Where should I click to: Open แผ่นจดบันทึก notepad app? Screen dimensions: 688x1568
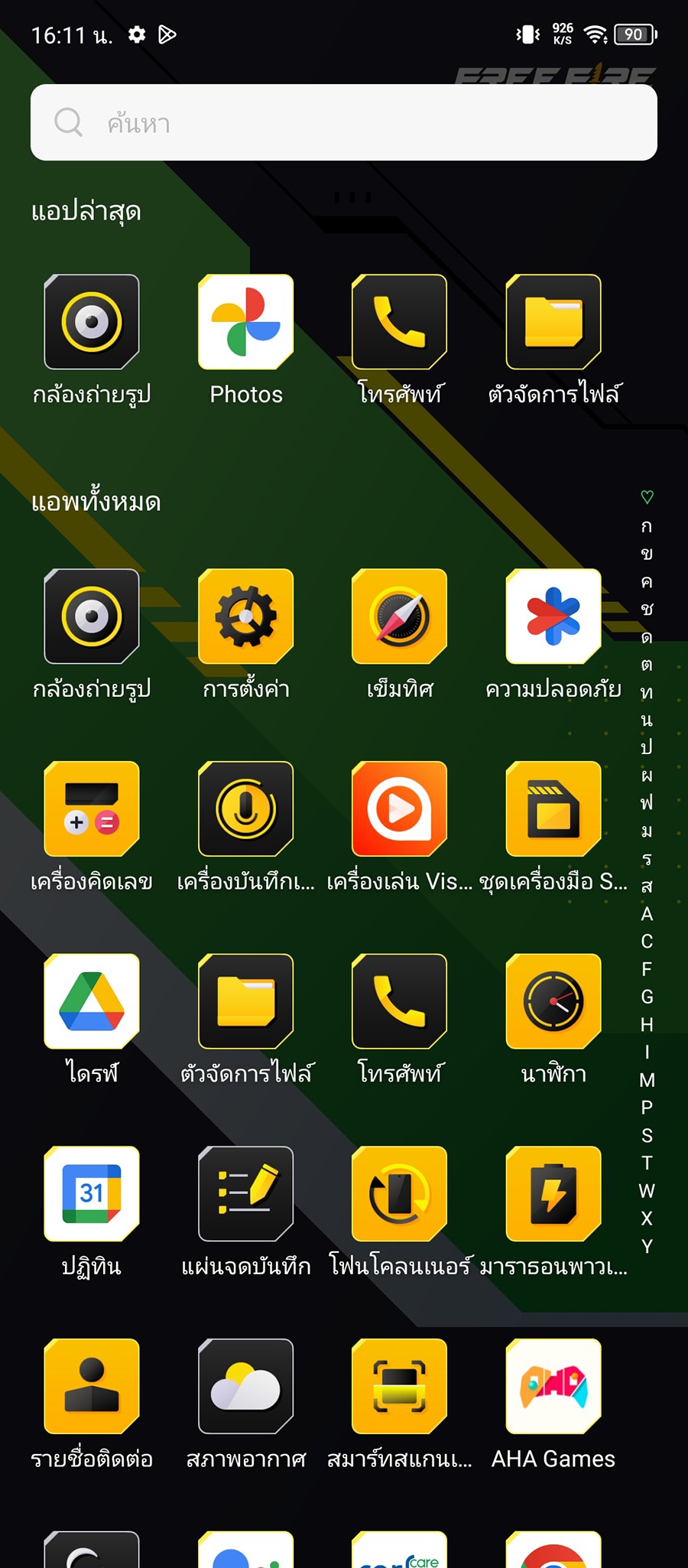pyautogui.click(x=246, y=1194)
